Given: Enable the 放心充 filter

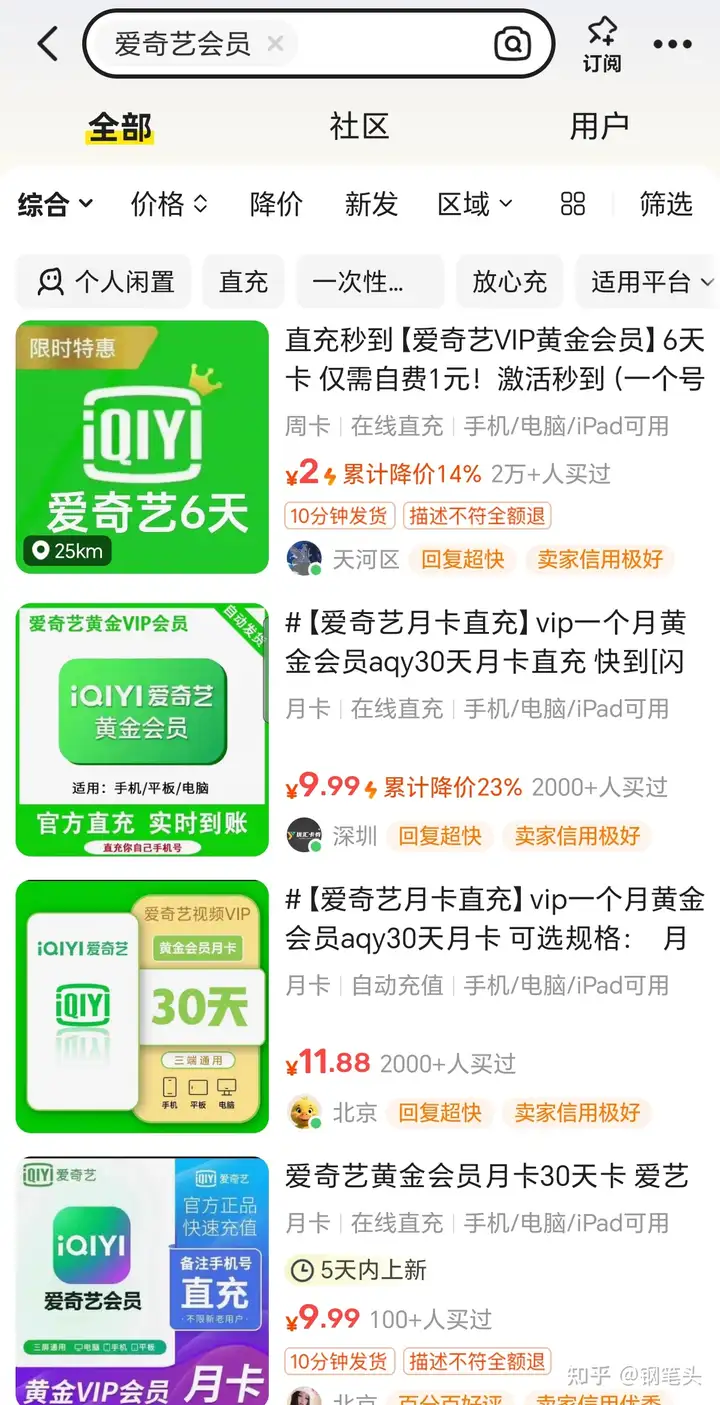Looking at the screenshot, I should [x=510, y=281].
